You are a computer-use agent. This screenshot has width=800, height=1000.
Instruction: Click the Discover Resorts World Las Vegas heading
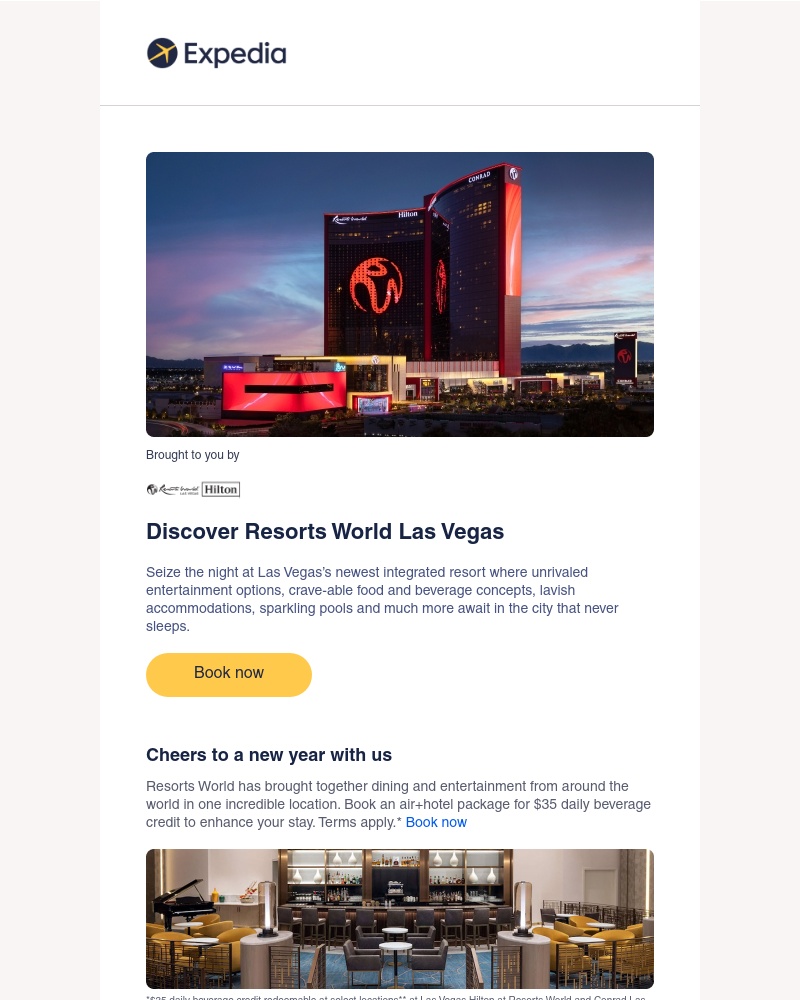[x=325, y=532]
